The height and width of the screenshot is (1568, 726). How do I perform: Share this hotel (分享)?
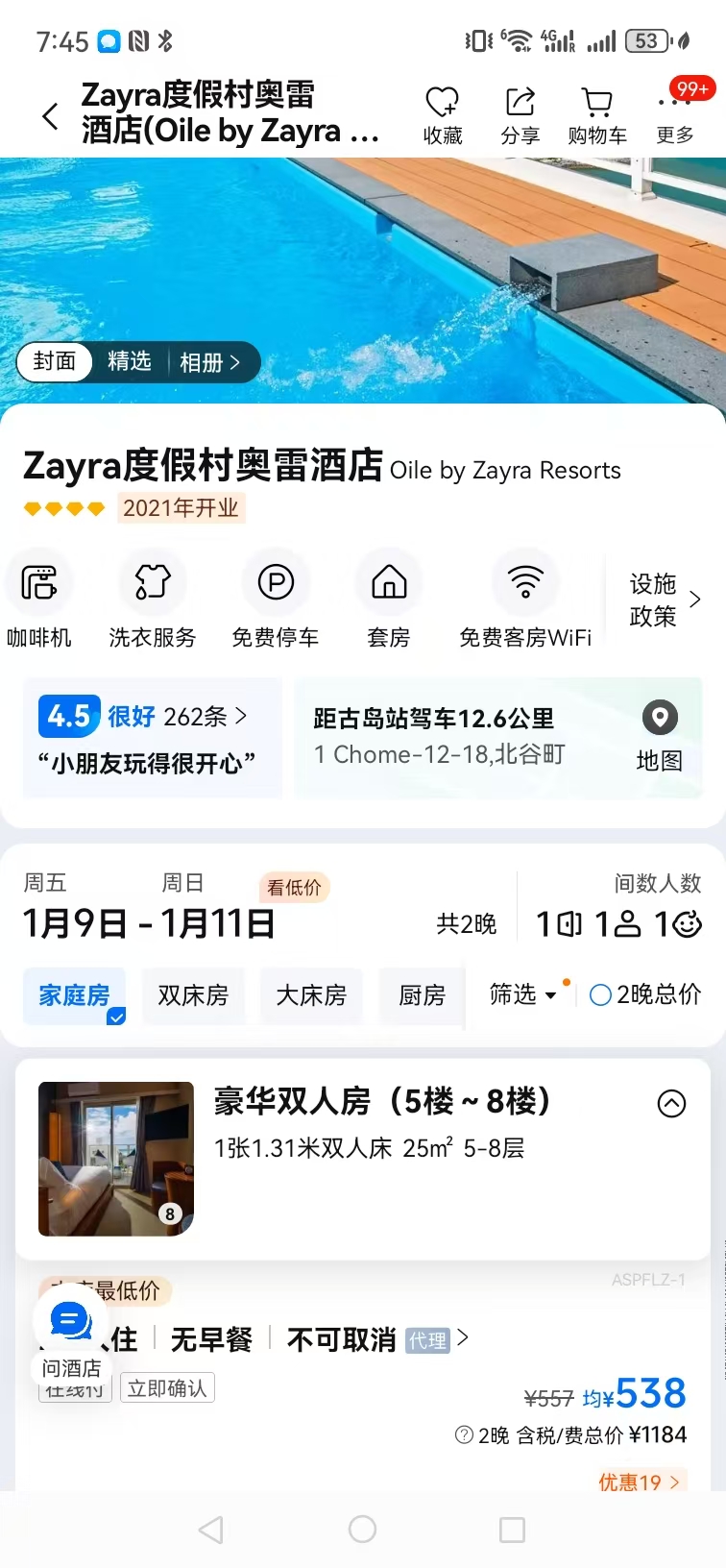[520, 114]
